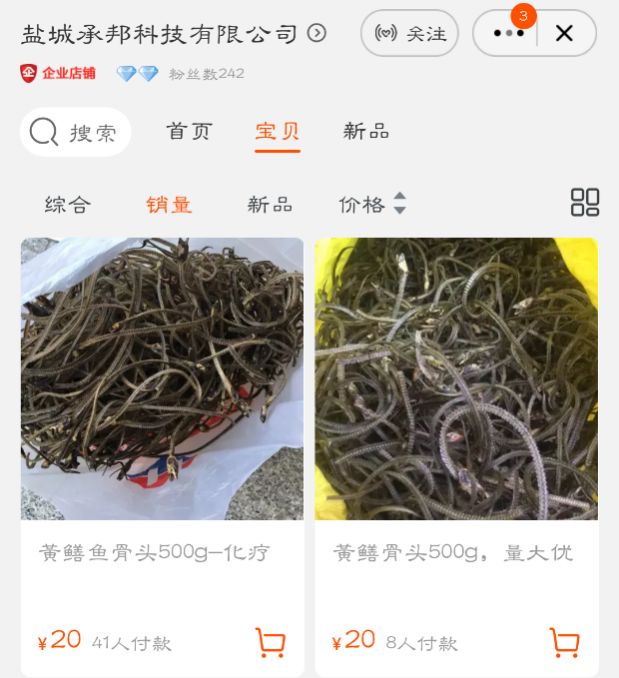This screenshot has height=678, width=619.
Task: Sort products by 销量
Action: point(169,204)
